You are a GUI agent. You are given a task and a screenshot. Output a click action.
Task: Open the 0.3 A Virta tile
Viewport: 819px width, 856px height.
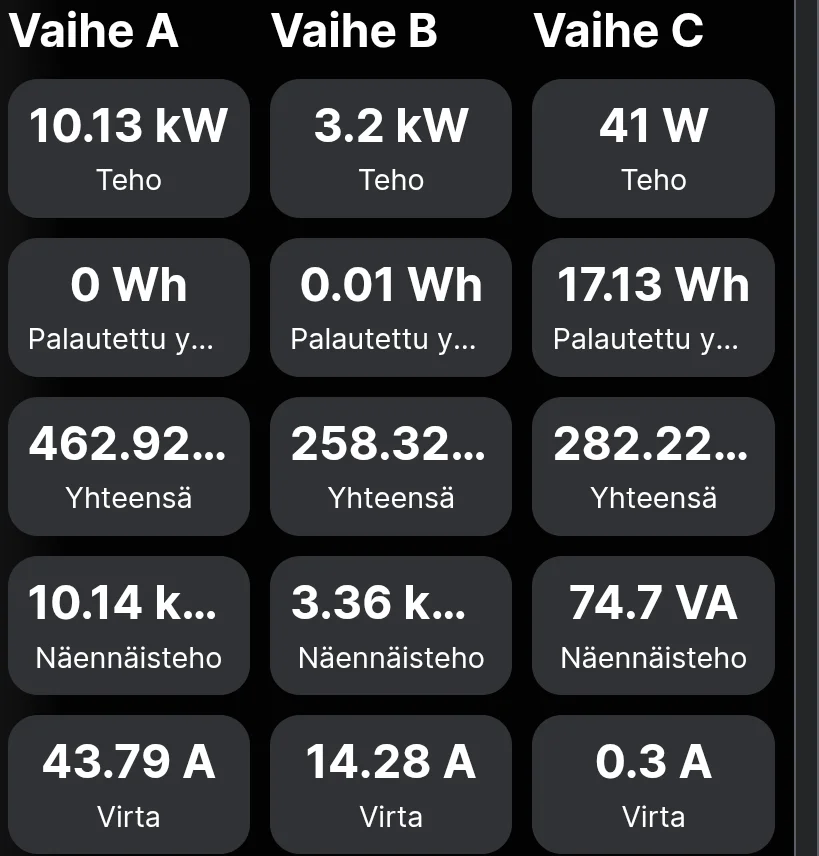654,784
